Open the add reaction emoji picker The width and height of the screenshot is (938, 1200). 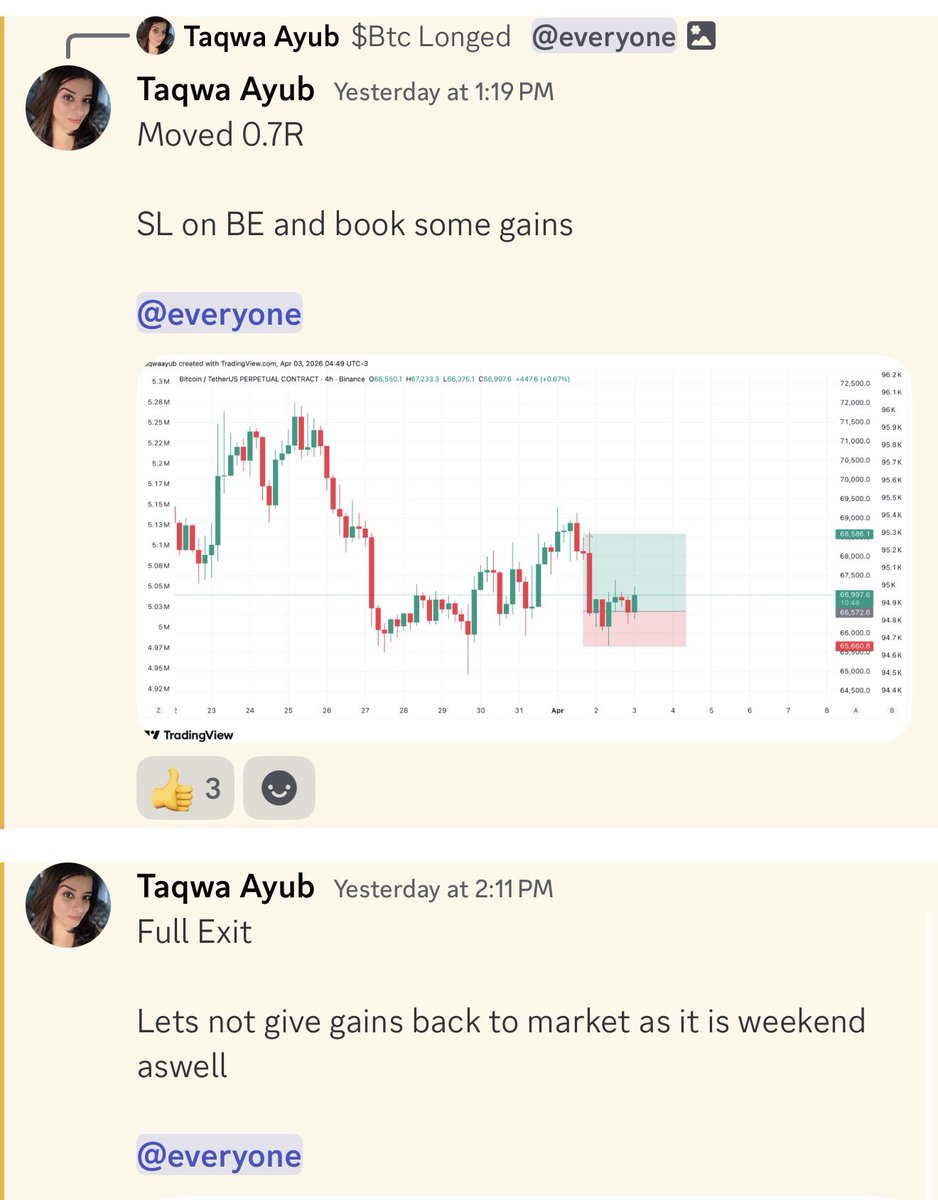click(279, 789)
